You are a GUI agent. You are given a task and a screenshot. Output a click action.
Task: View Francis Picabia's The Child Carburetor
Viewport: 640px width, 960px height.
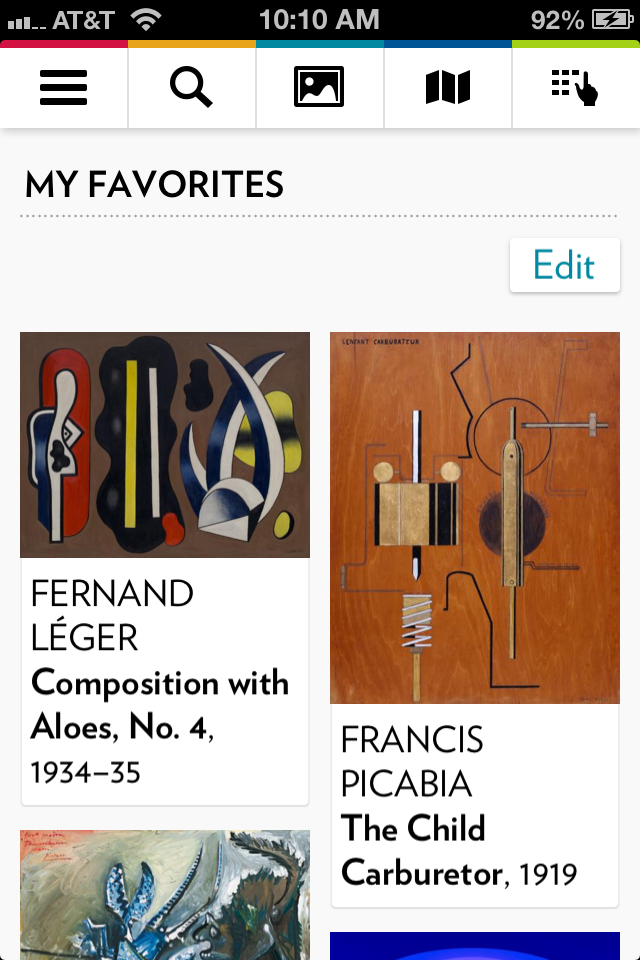click(x=475, y=518)
